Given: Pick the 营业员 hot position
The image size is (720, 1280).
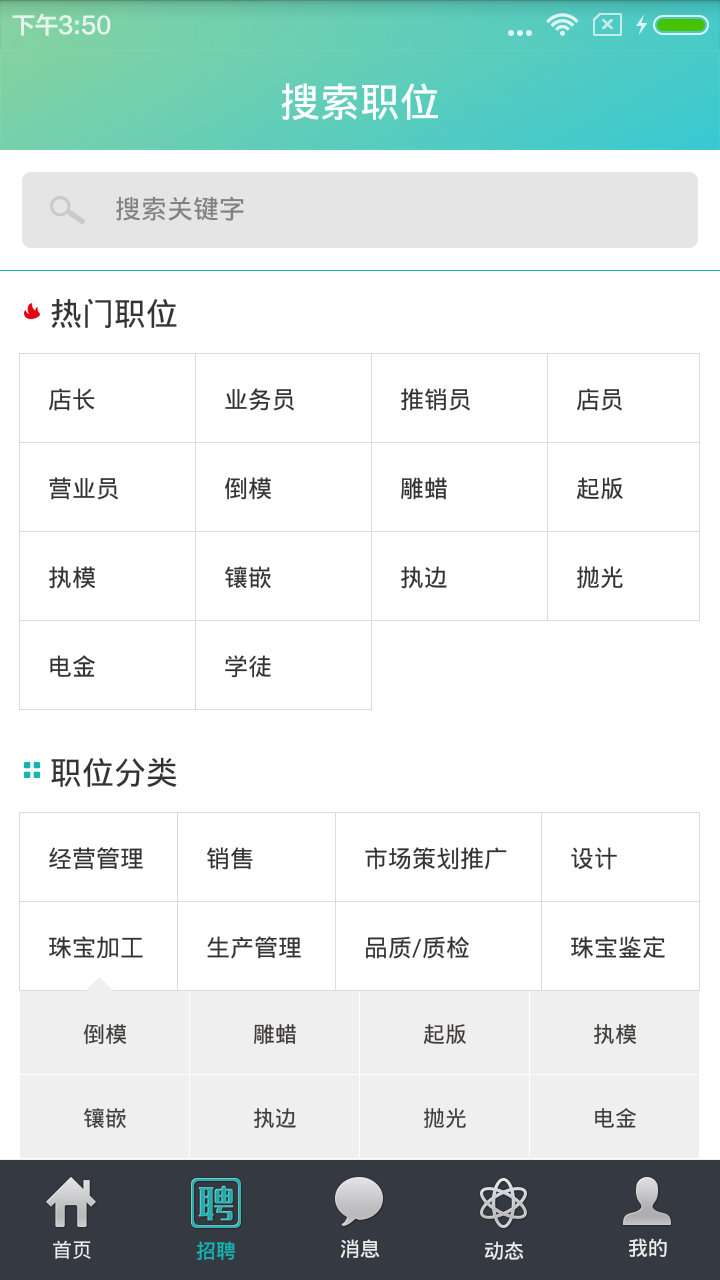Looking at the screenshot, I should (108, 487).
